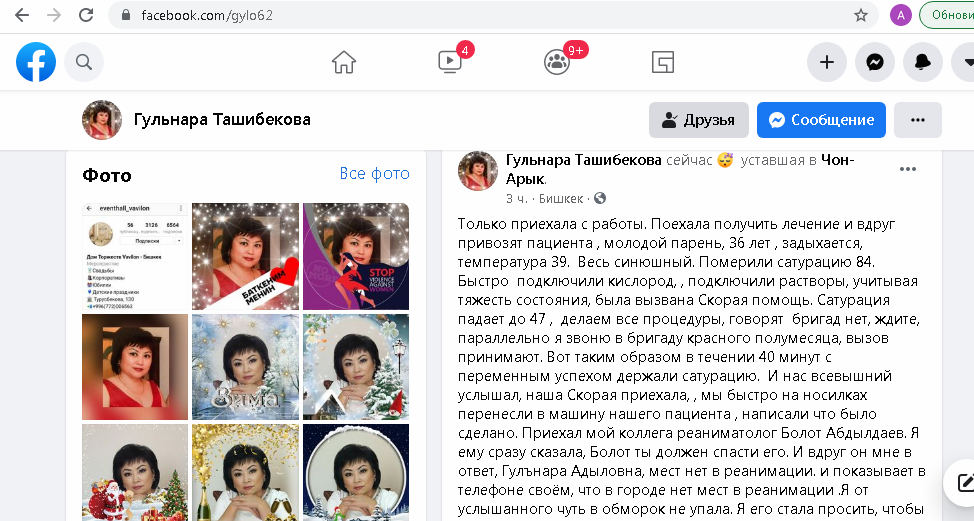Open the notifications bell
Image resolution: width=974 pixels, height=521 pixels.
[922, 63]
